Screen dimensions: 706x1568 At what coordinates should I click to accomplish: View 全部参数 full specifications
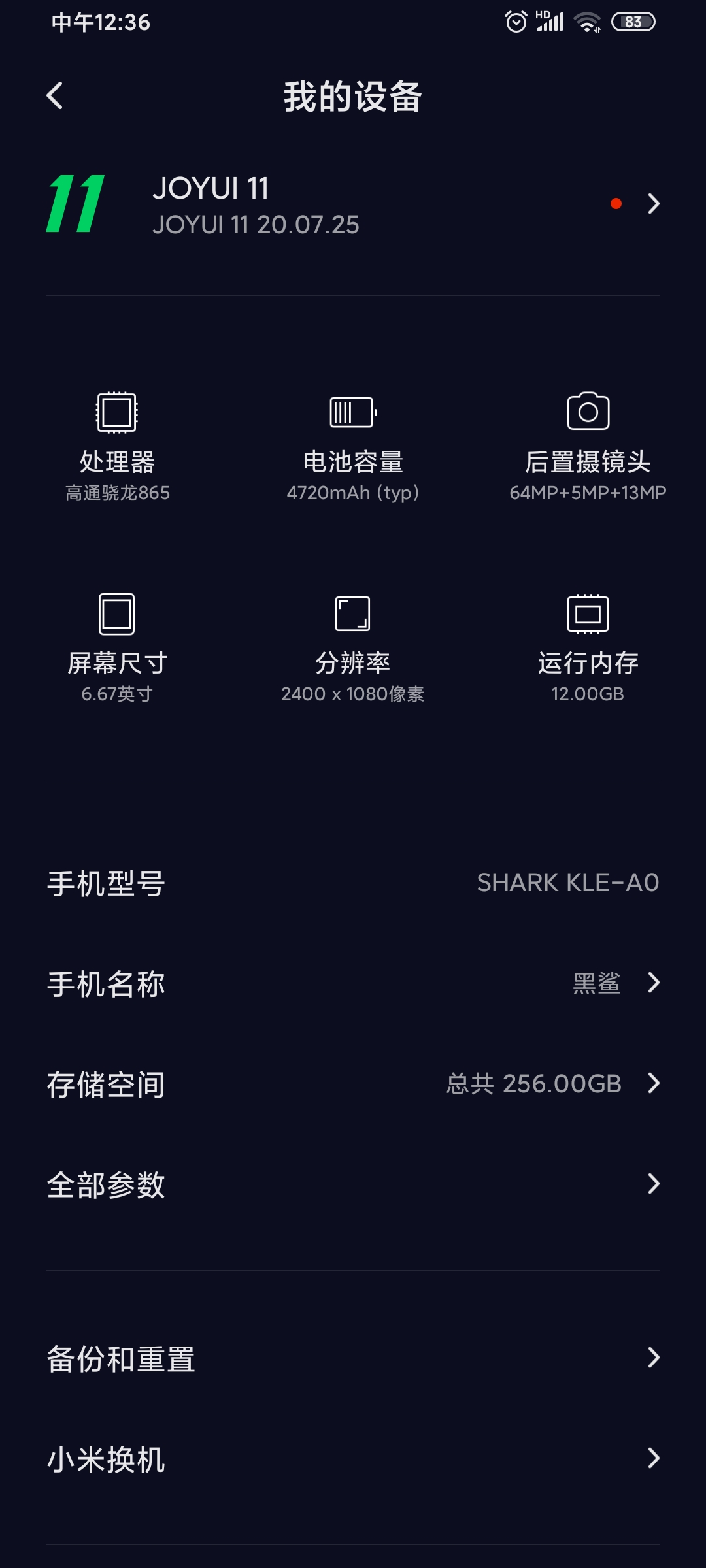pos(353,1184)
